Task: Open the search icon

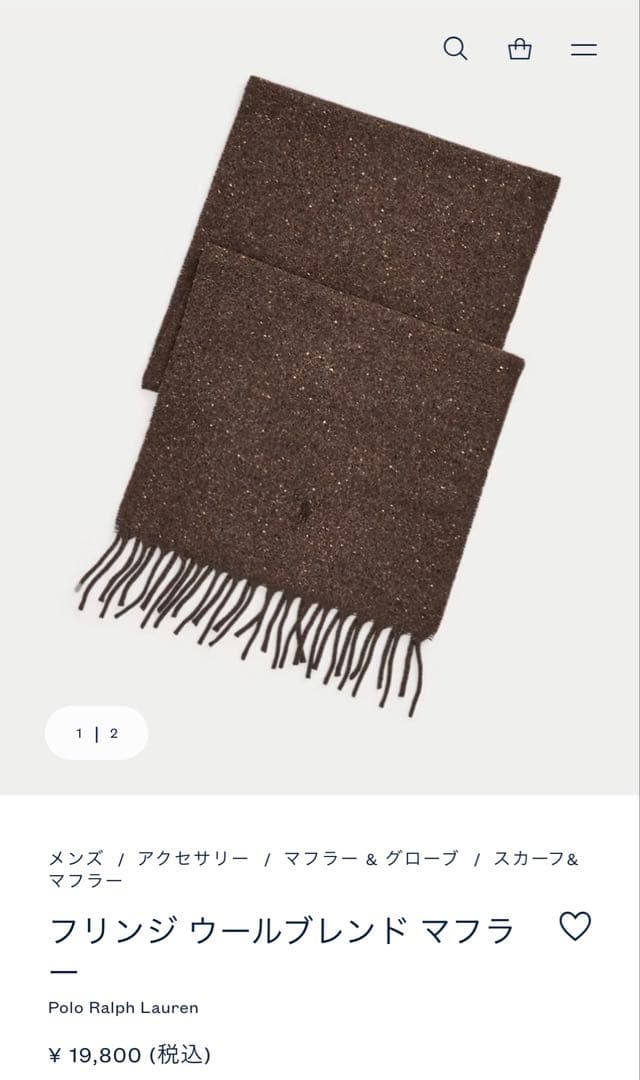Action: (x=455, y=49)
